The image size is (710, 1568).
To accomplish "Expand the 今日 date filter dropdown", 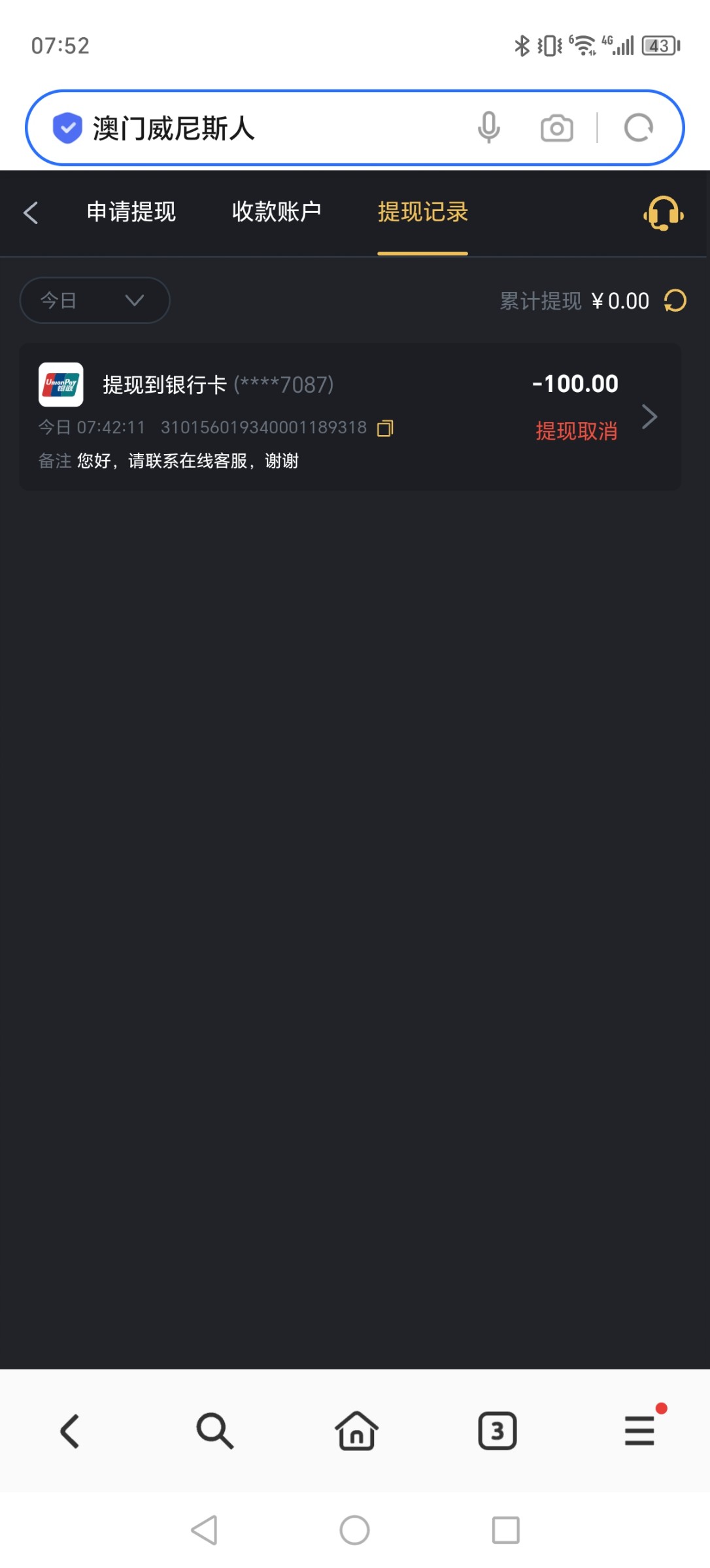I will tap(95, 301).
